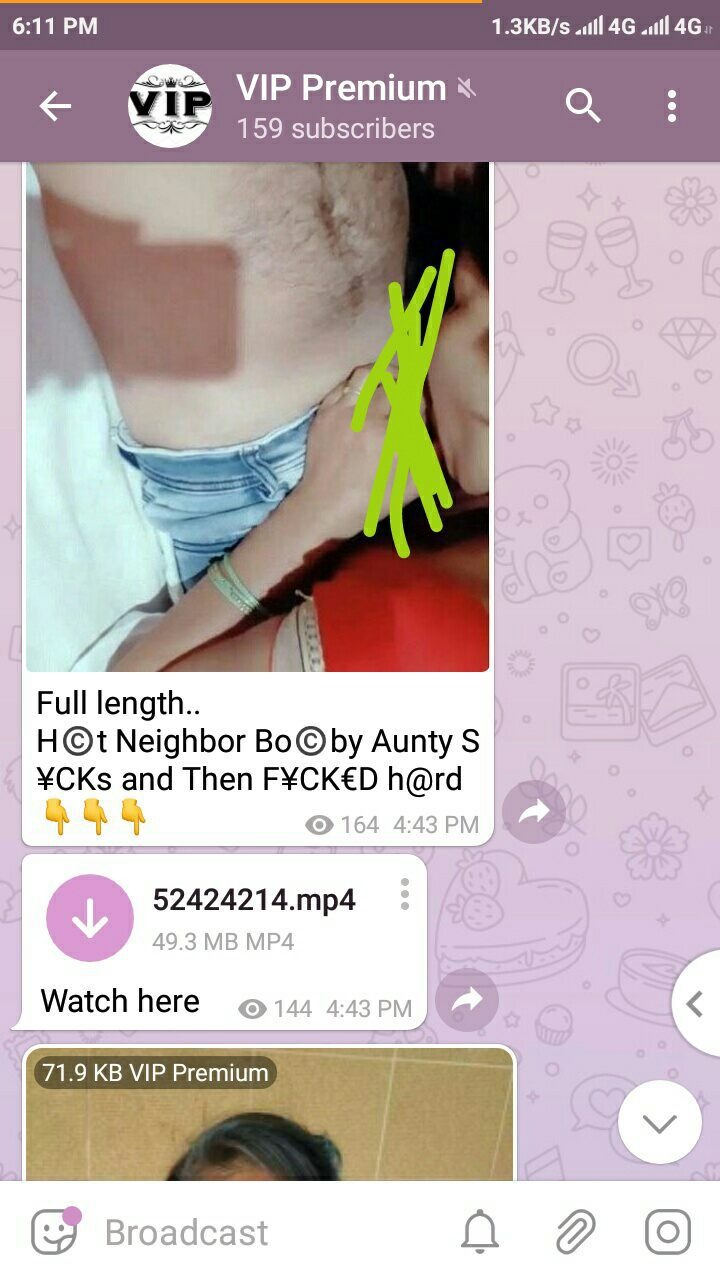Expand the side panel arrow
The width and height of the screenshot is (720, 1280).
(x=696, y=1003)
